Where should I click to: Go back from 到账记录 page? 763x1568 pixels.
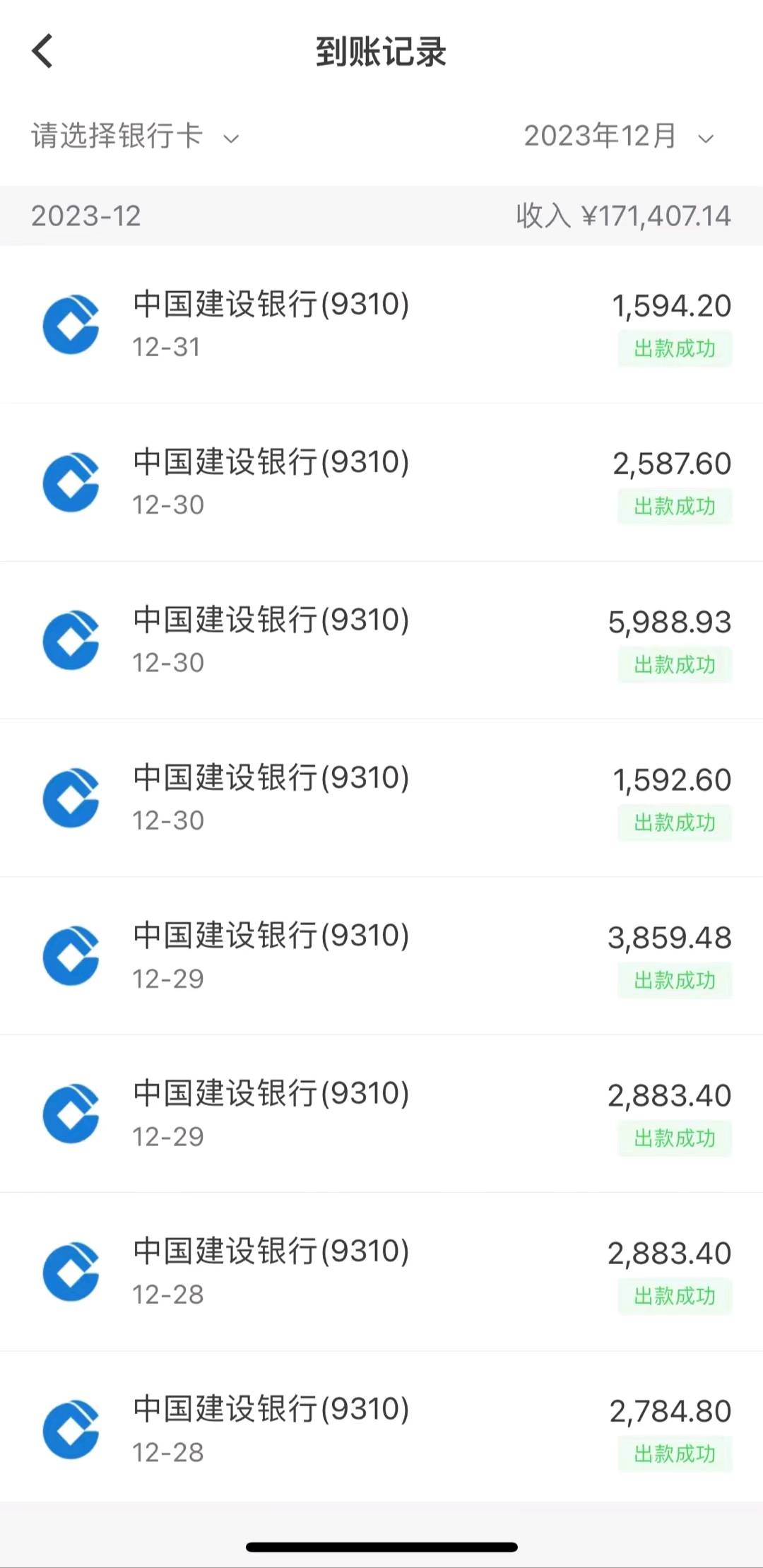42,52
